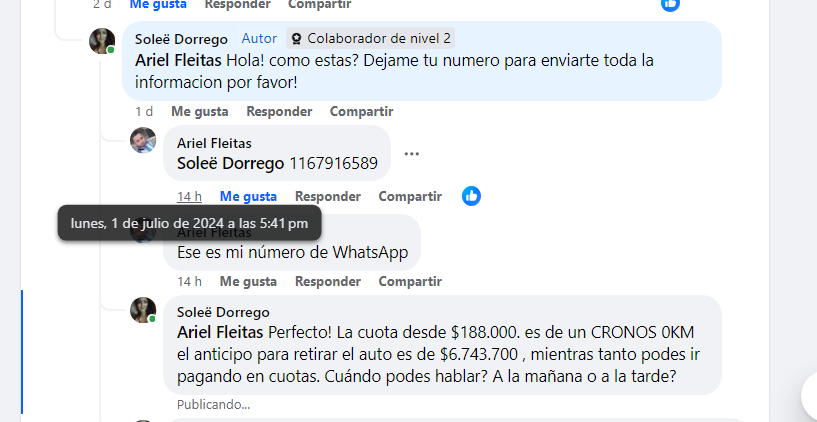Share Ariel Fleitas's 1167916589 comment
The image size is (817, 422).
tap(409, 196)
